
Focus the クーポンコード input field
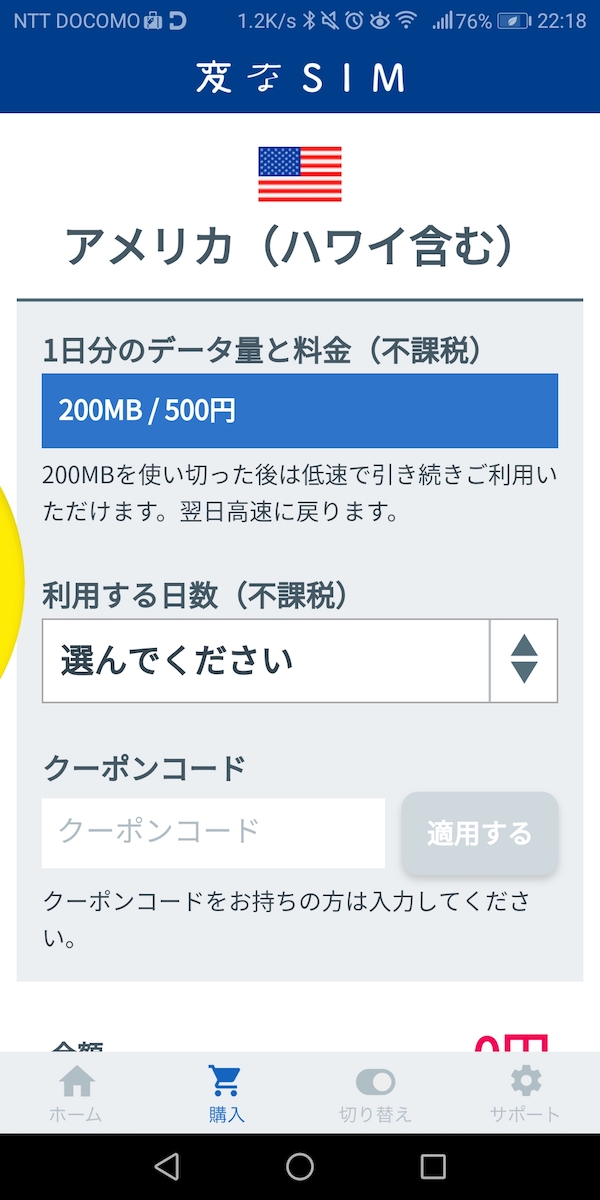213,832
